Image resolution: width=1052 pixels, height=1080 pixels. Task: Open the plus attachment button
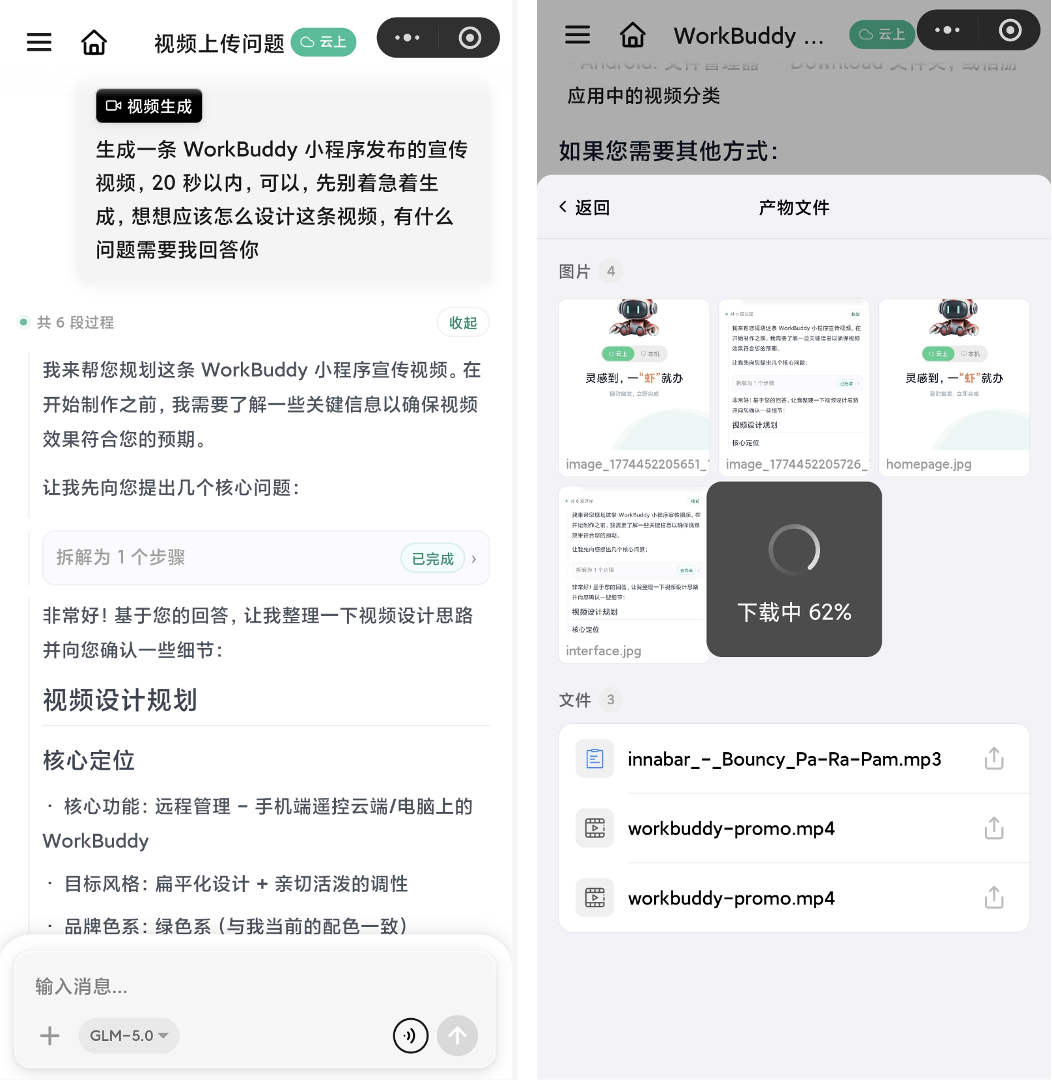pos(49,1036)
